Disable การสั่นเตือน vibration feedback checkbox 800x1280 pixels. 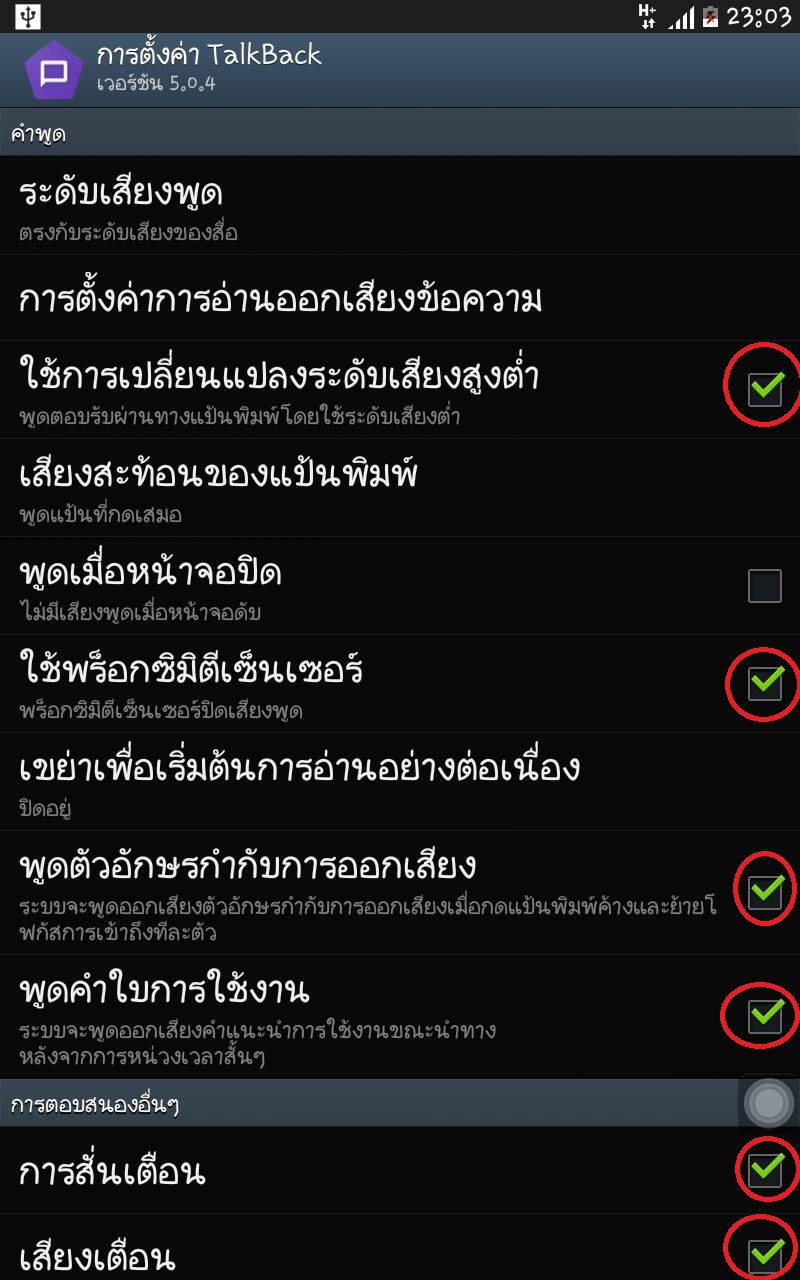pyautogui.click(x=765, y=1169)
